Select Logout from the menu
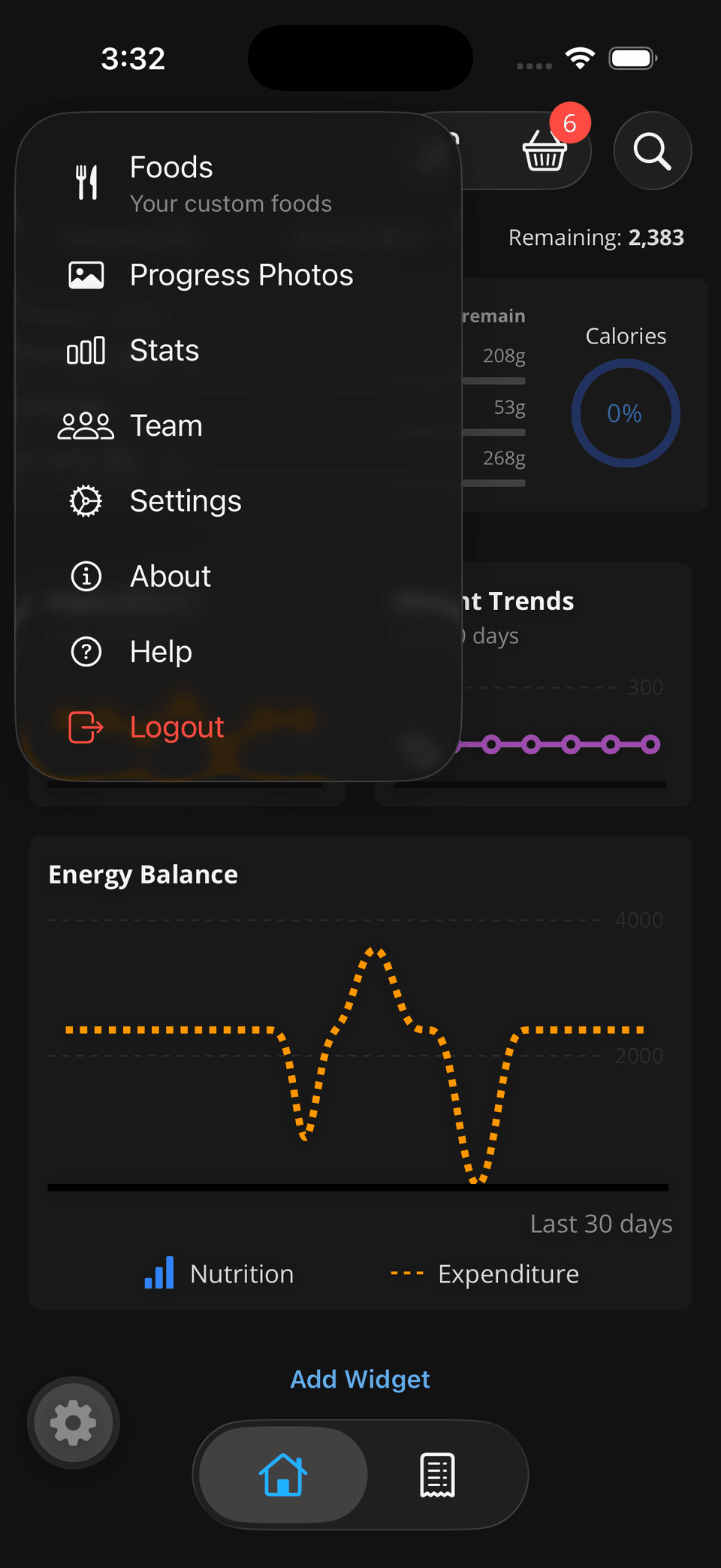 pyautogui.click(x=176, y=727)
